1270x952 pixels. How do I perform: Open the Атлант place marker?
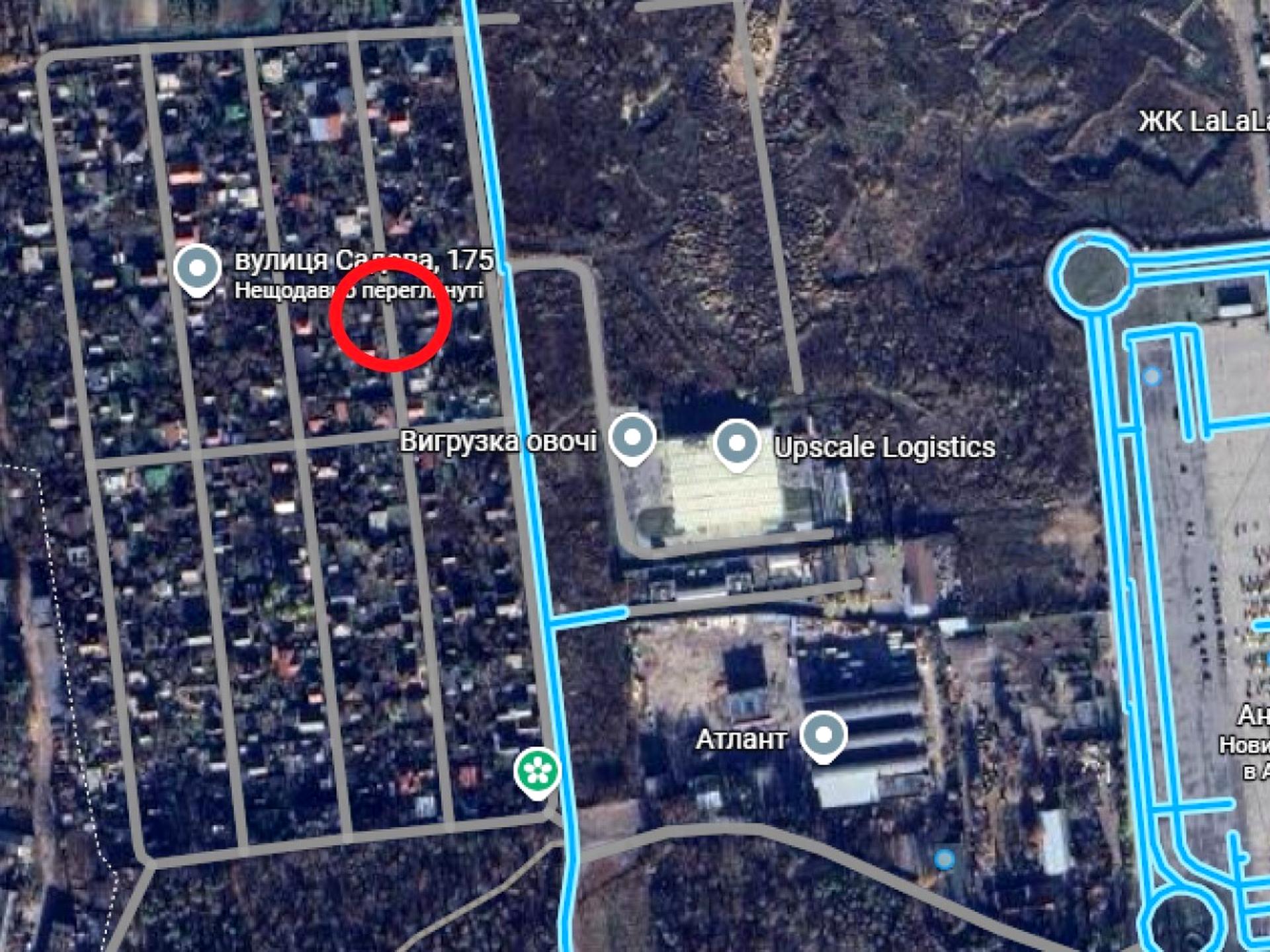pyautogui.click(x=823, y=735)
